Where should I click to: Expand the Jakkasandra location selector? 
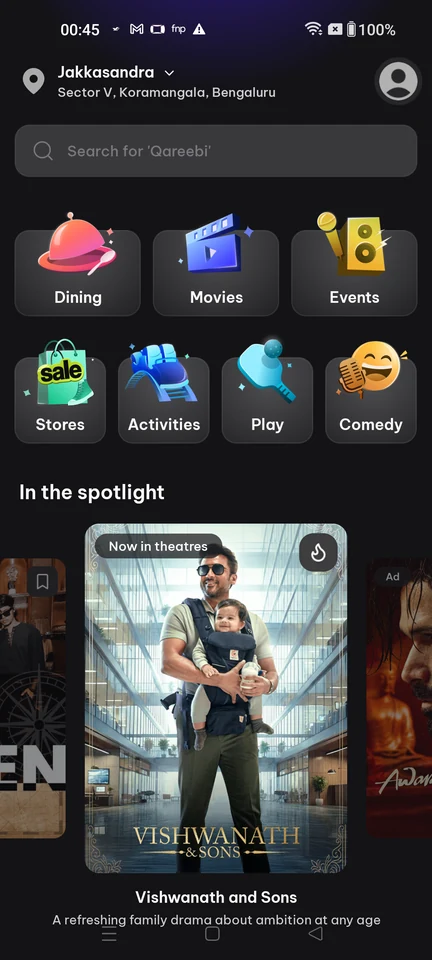point(116,73)
